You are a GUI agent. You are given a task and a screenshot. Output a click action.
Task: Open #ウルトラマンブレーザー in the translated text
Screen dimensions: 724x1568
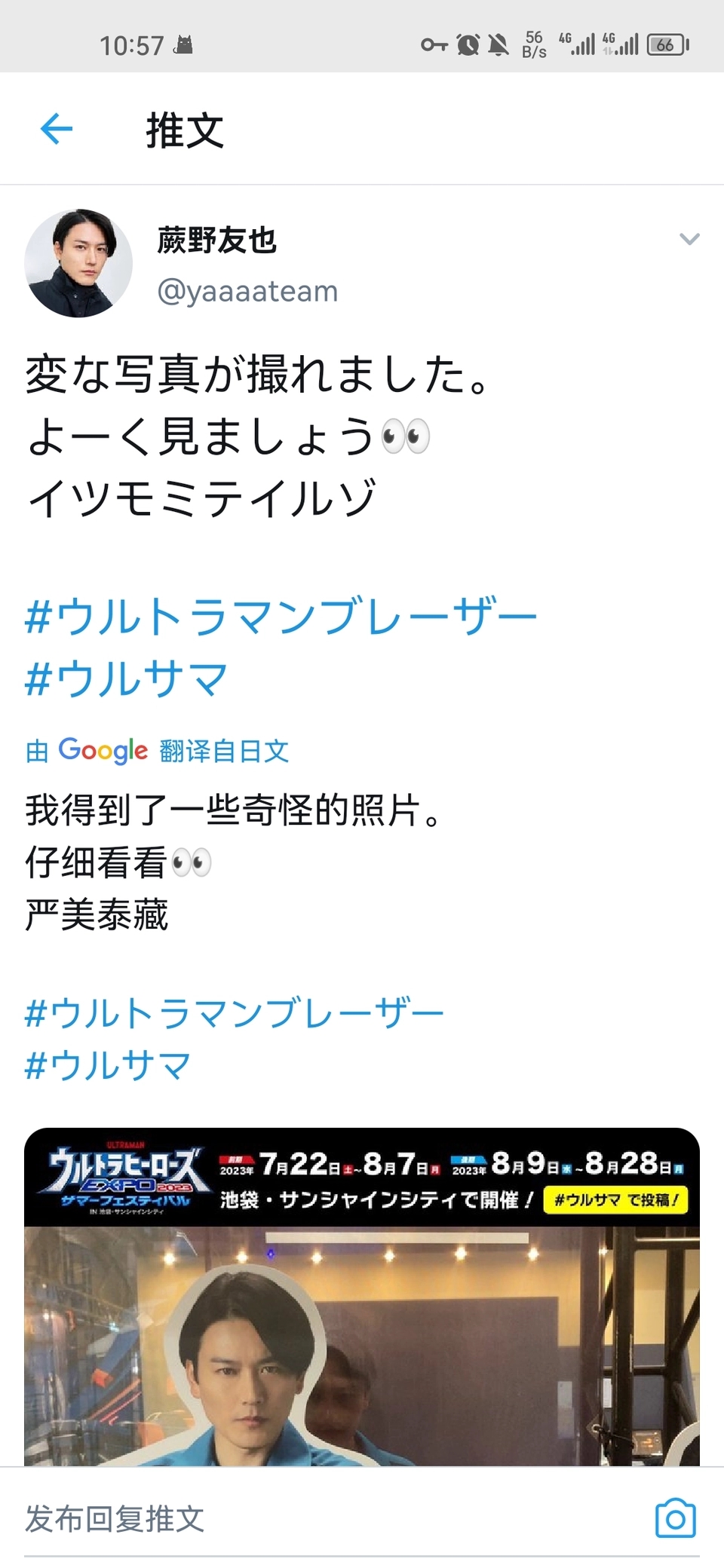(235, 1013)
